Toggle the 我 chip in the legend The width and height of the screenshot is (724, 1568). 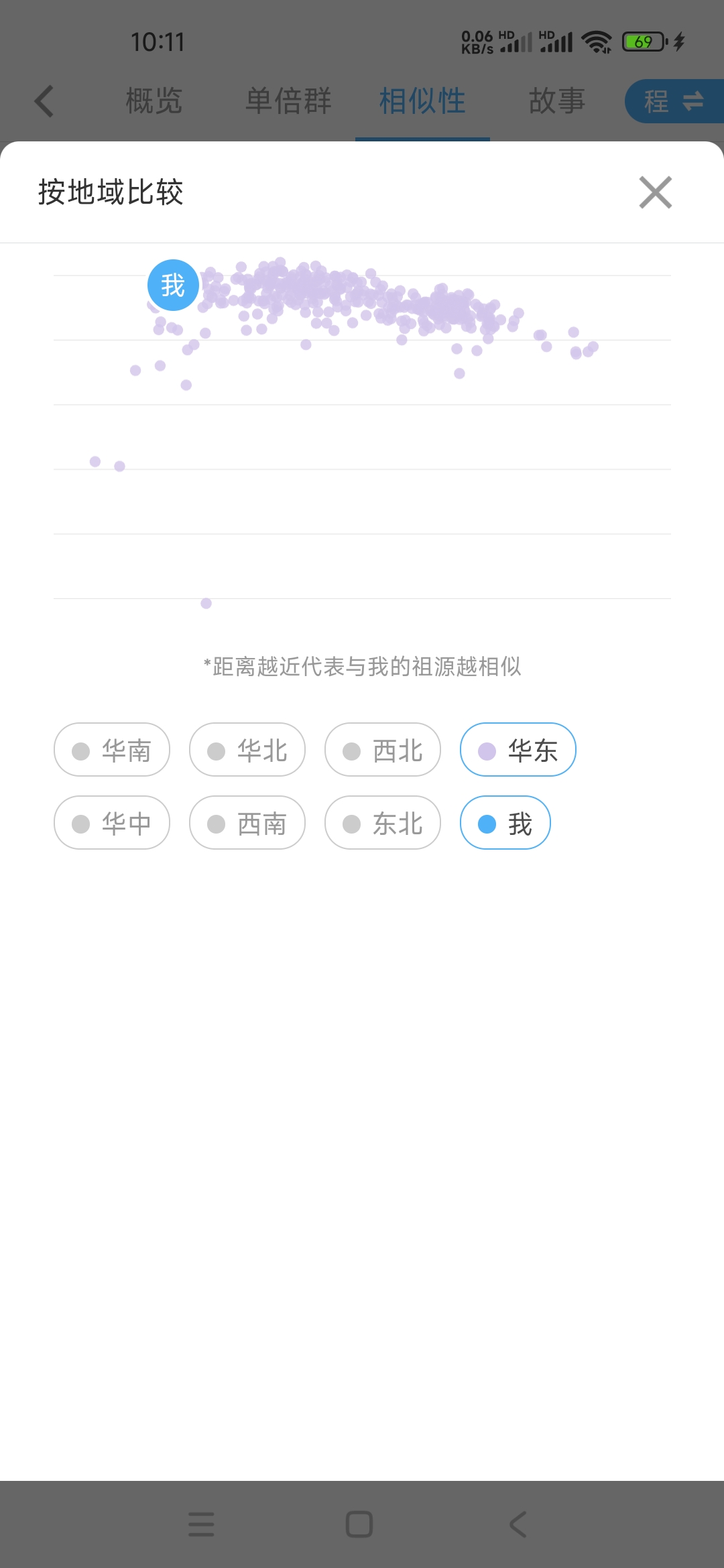point(505,823)
